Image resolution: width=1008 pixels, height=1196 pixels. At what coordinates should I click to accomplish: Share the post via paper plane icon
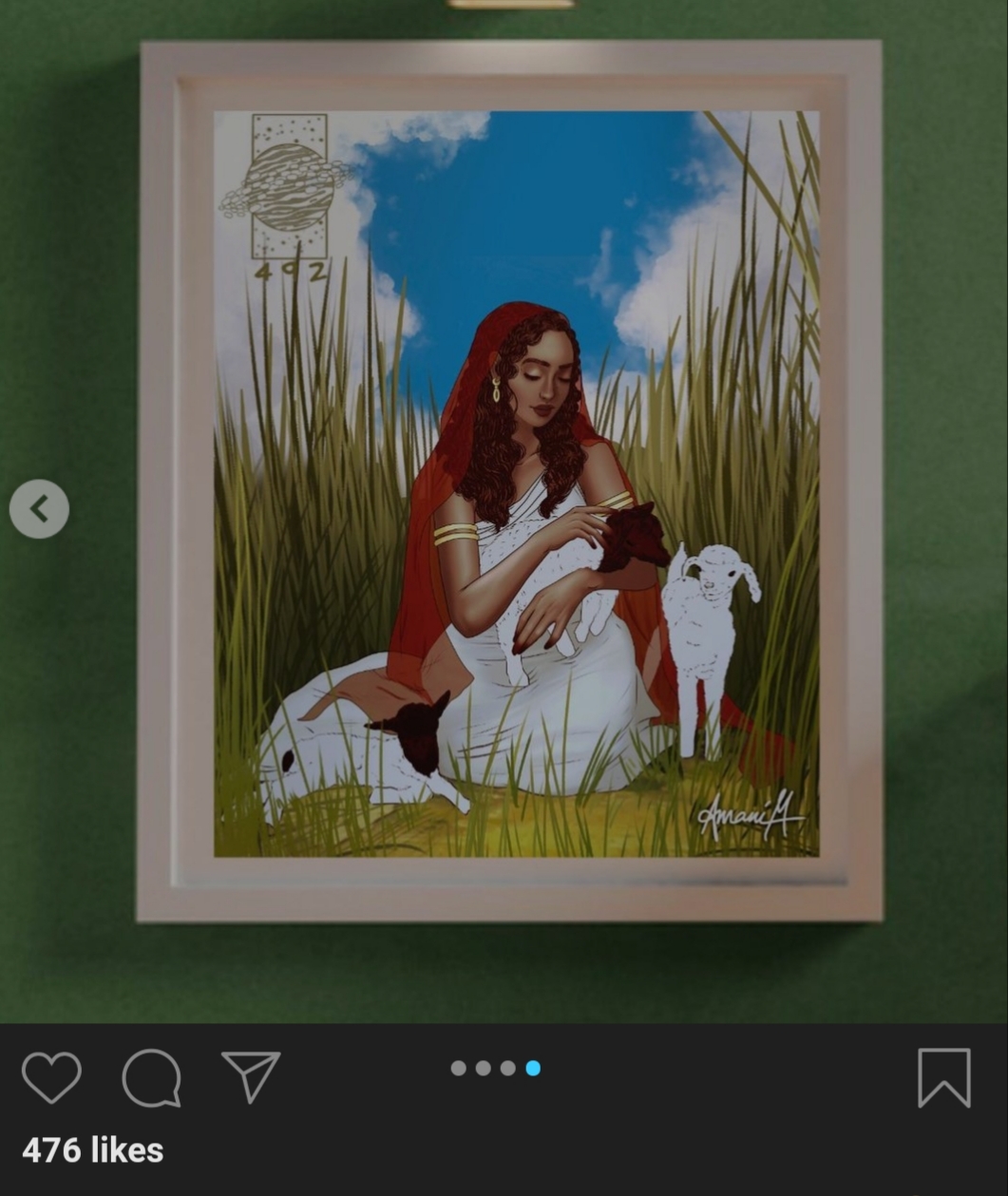click(251, 1076)
